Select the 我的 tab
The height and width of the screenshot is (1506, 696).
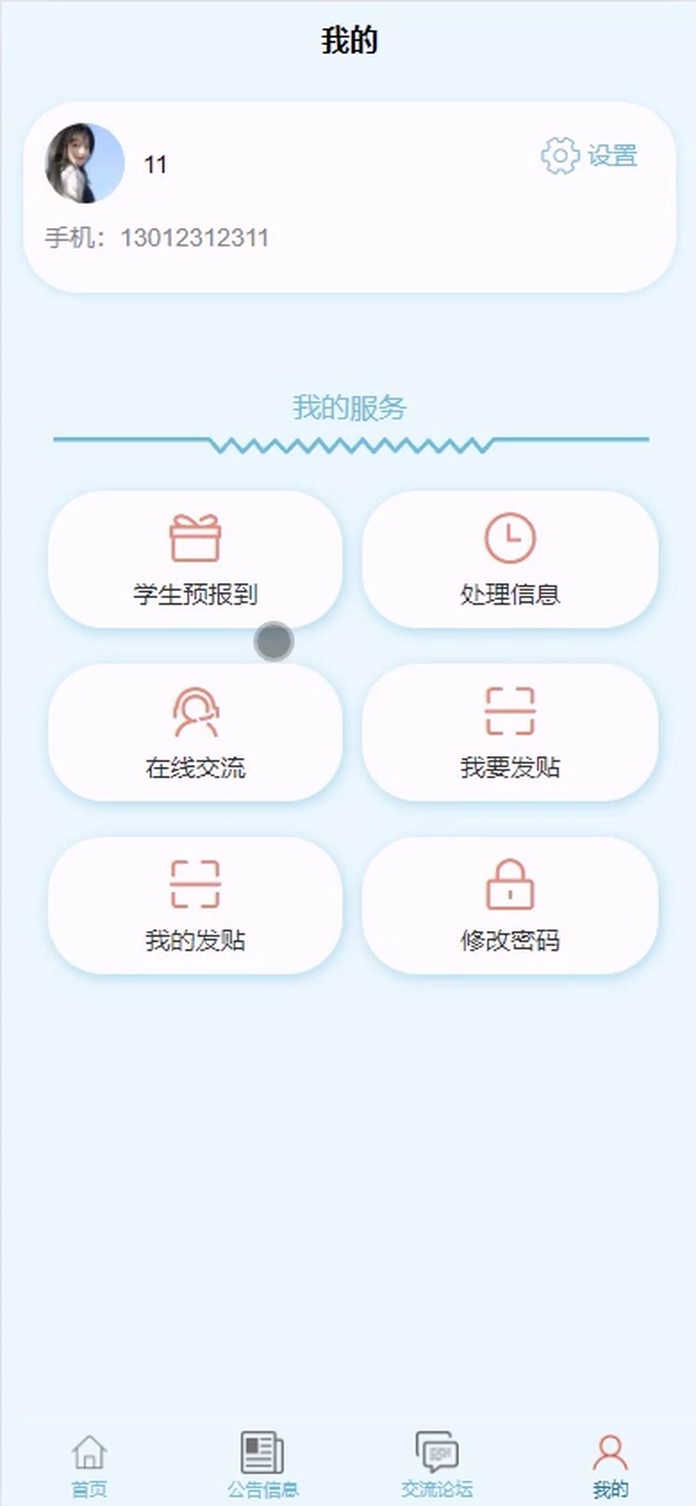click(610, 1464)
